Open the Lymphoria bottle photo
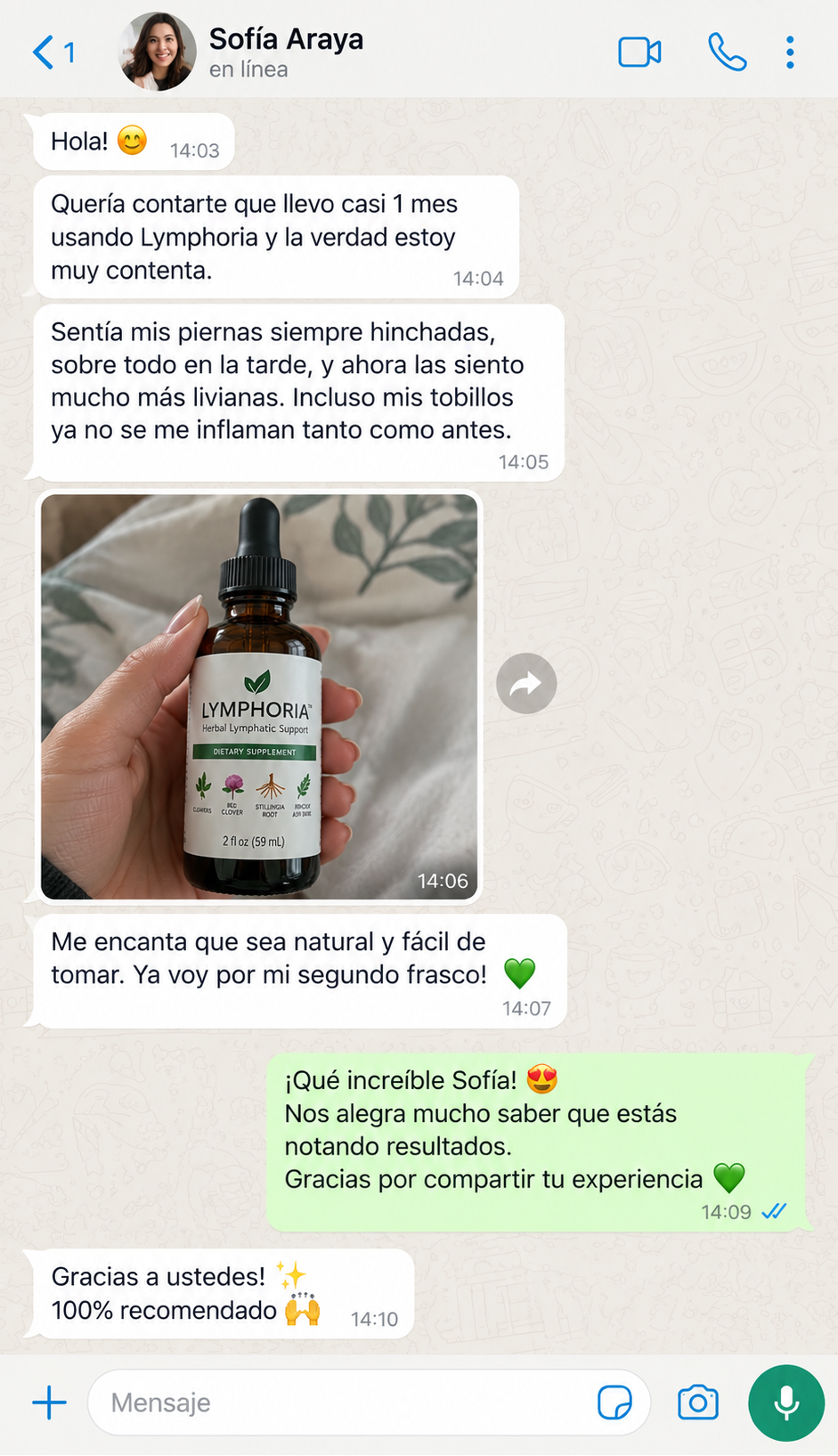Screen dimensions: 838x1456 tap(259, 696)
